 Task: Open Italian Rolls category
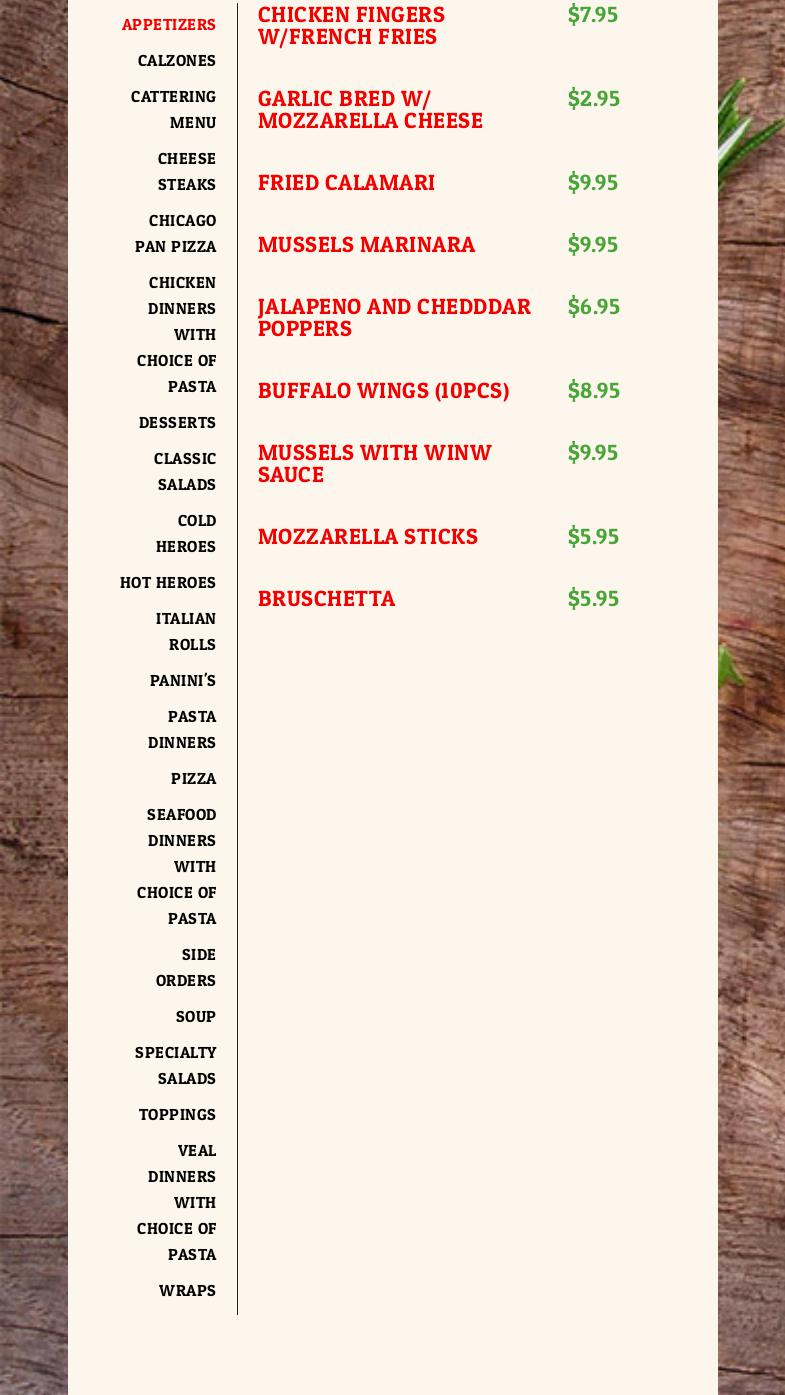click(186, 631)
